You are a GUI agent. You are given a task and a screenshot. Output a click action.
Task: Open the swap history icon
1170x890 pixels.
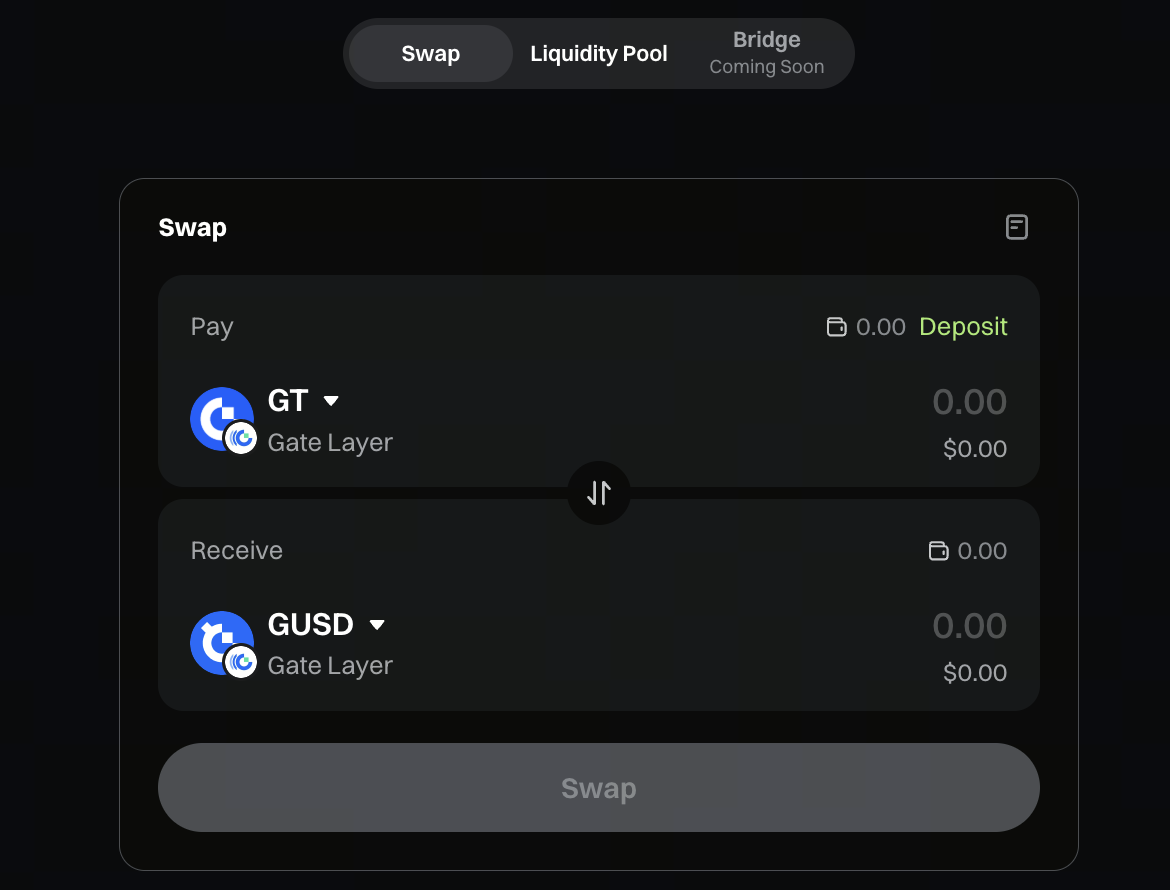click(x=1016, y=227)
